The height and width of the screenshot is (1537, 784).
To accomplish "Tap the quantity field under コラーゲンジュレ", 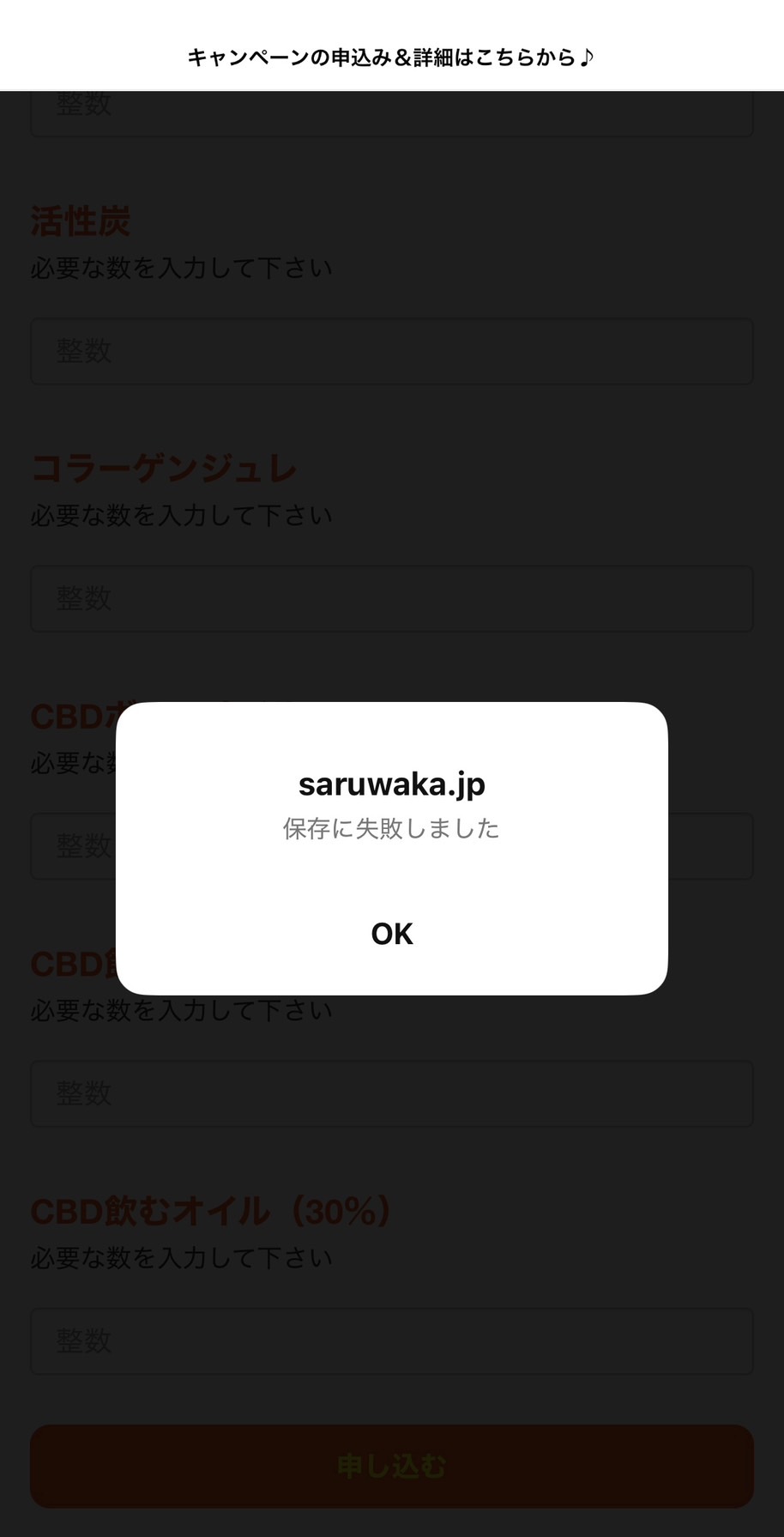I will (391, 598).
